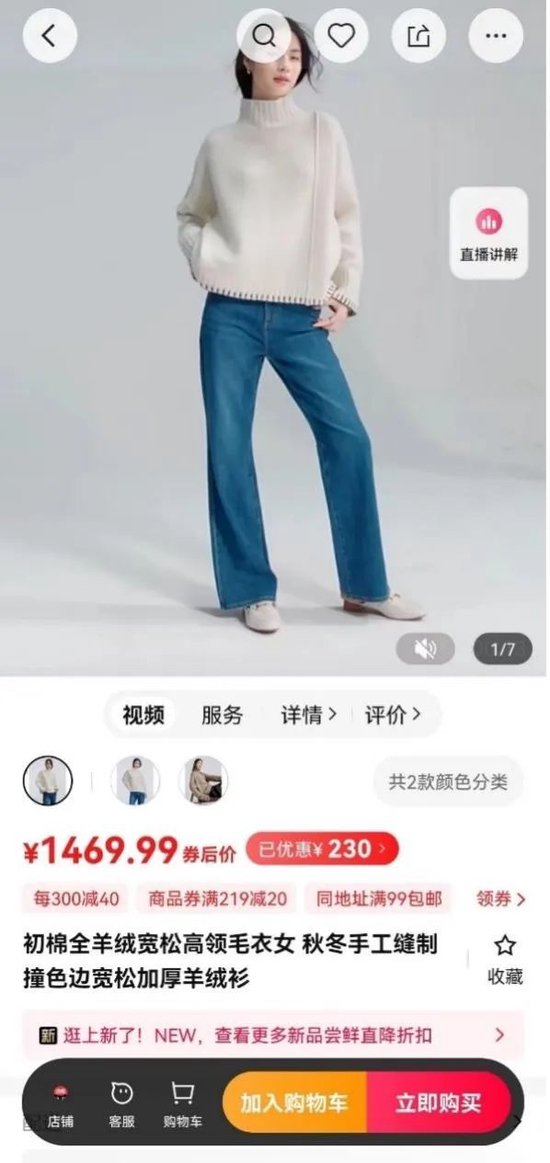The image size is (550, 1163).
Task: Go back using the top-left arrow
Action: pyautogui.click(x=50, y=36)
